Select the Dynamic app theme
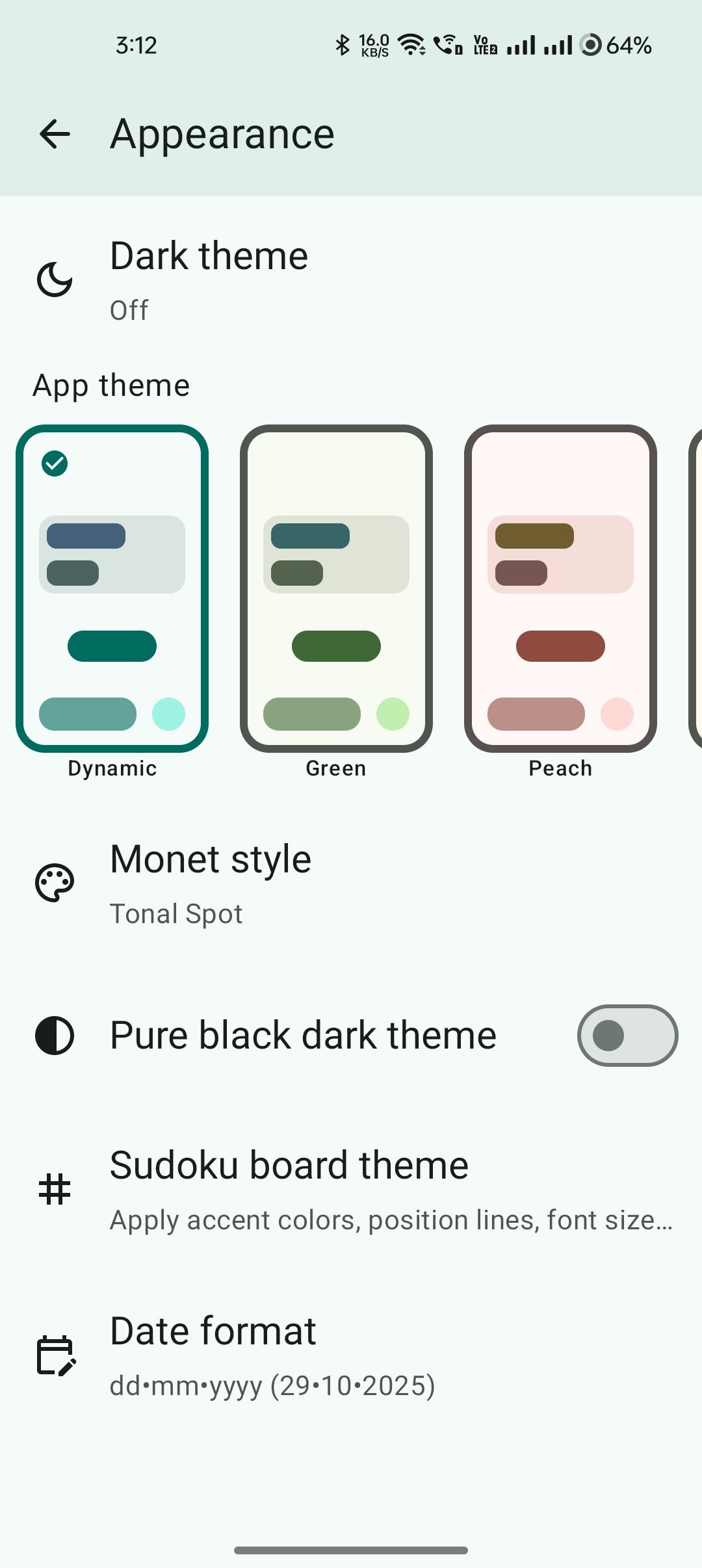 coord(112,588)
